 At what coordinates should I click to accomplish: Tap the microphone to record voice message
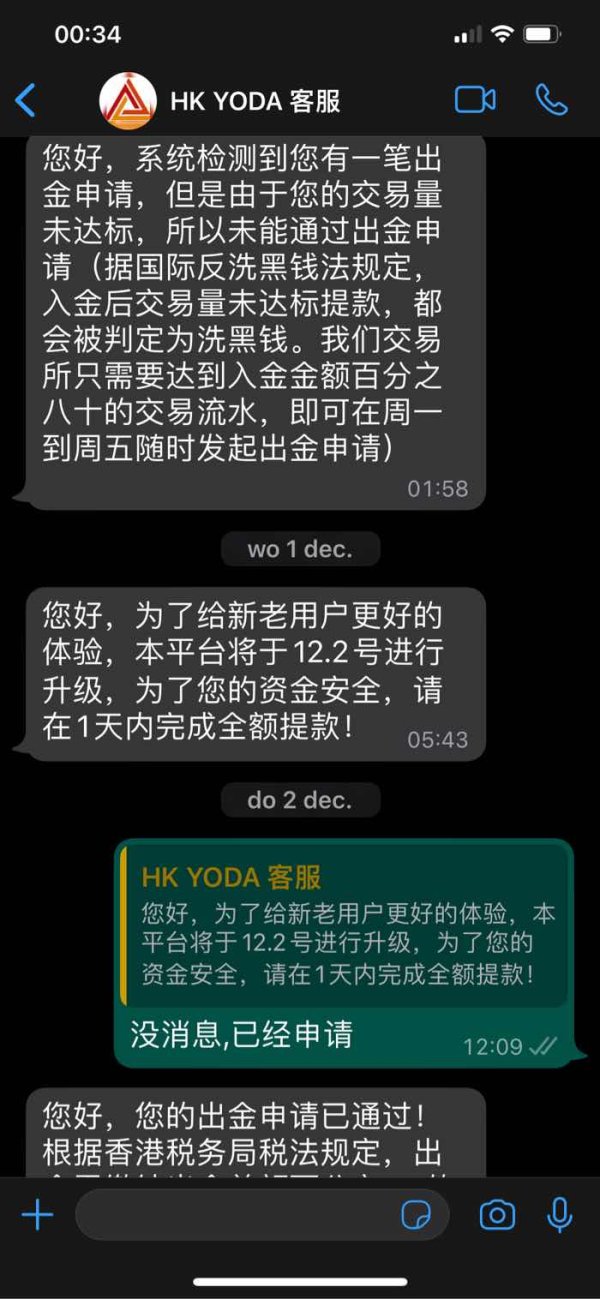click(x=560, y=1215)
